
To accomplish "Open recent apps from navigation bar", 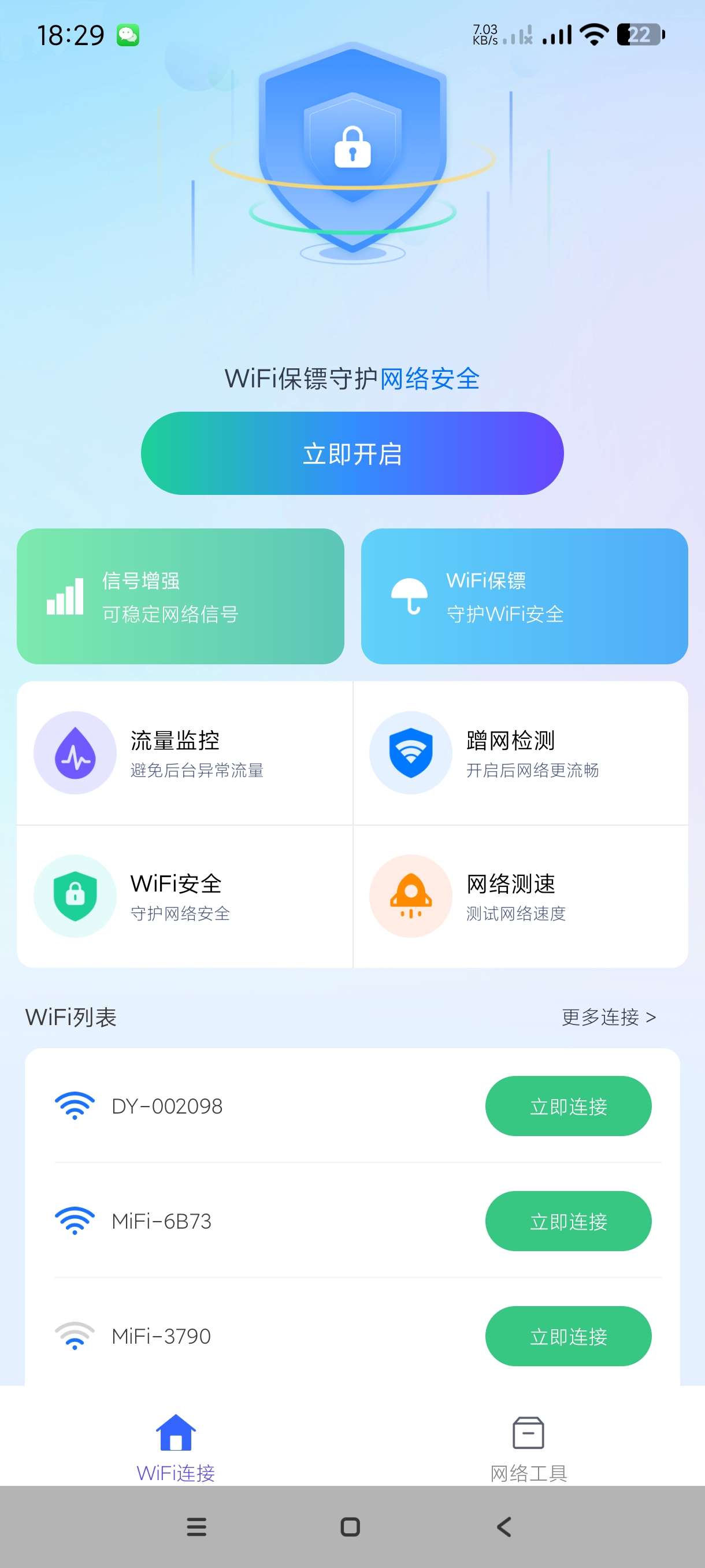I will [196, 1526].
